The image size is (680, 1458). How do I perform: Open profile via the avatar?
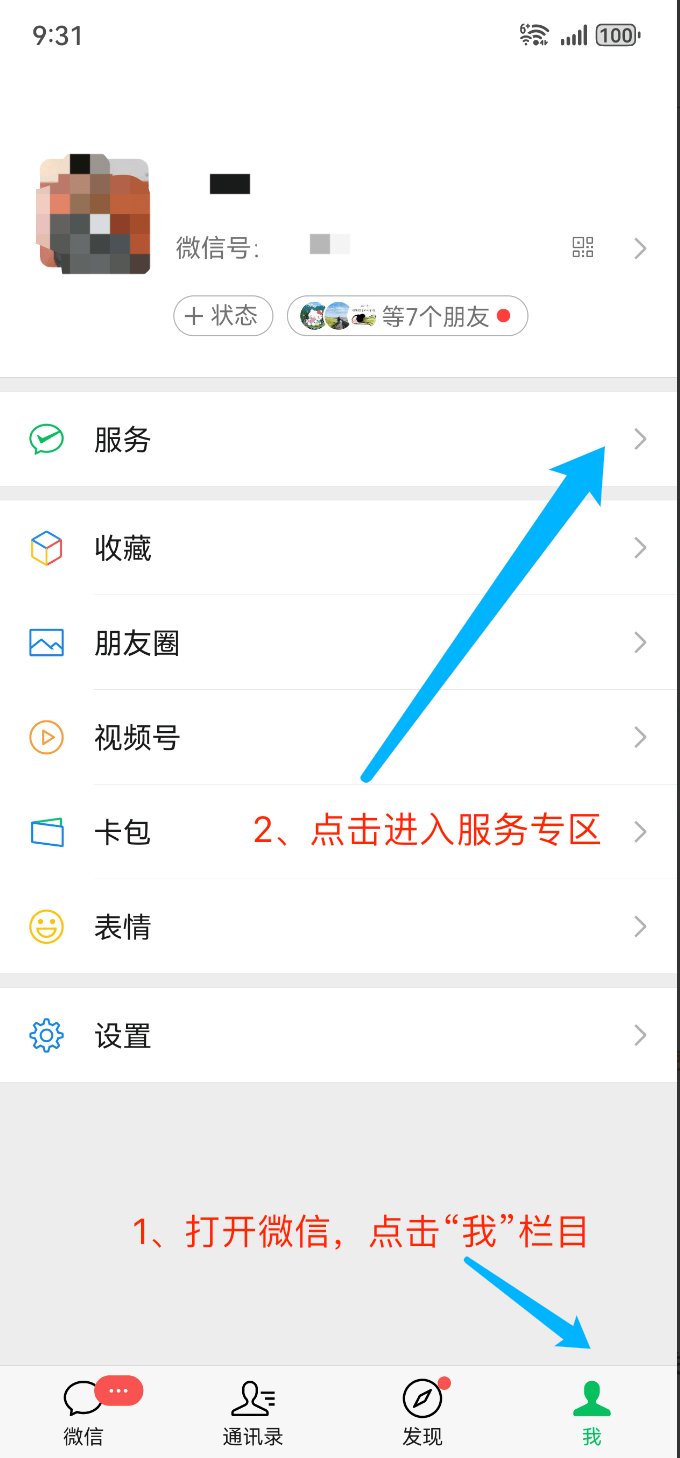click(95, 215)
